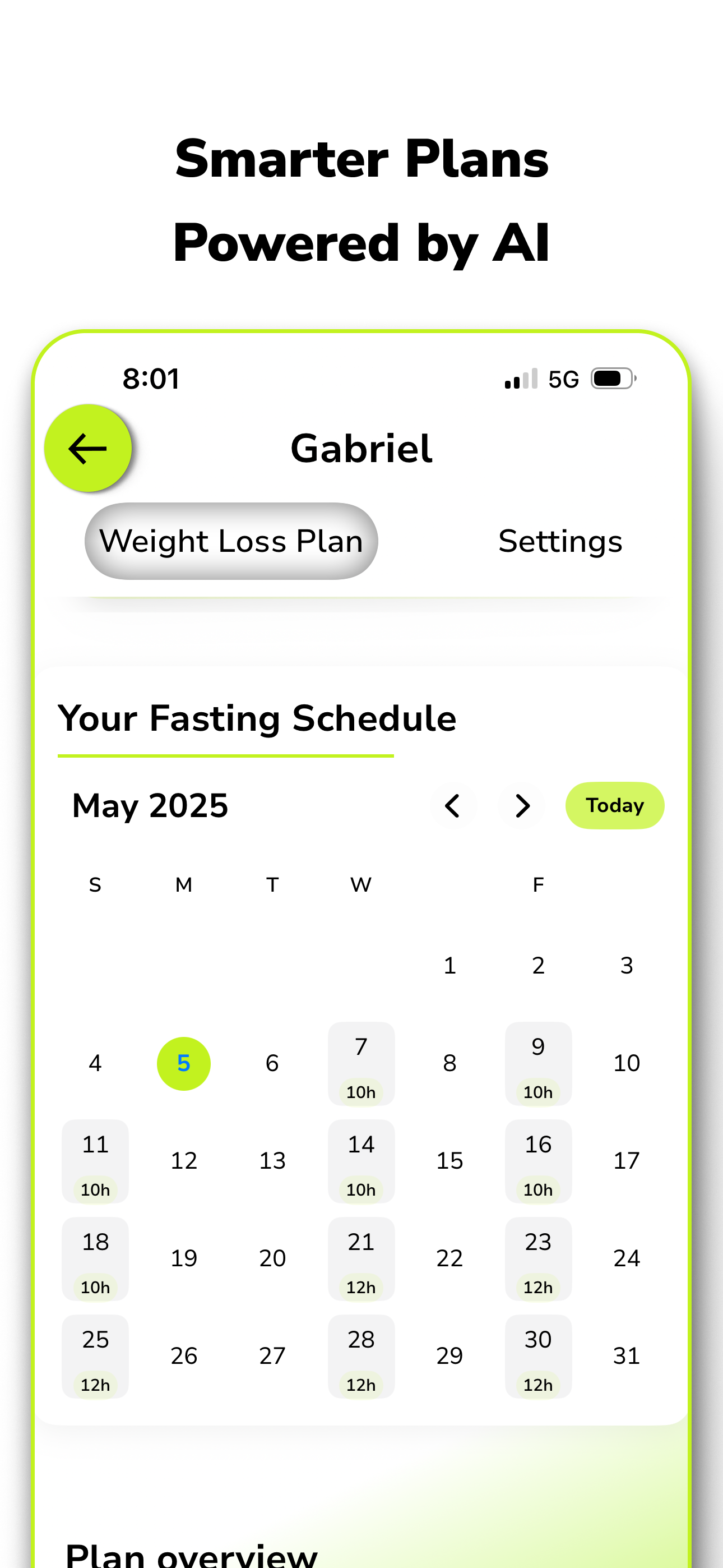723x1568 pixels.
Task: Advance to the next month
Action: point(522,805)
